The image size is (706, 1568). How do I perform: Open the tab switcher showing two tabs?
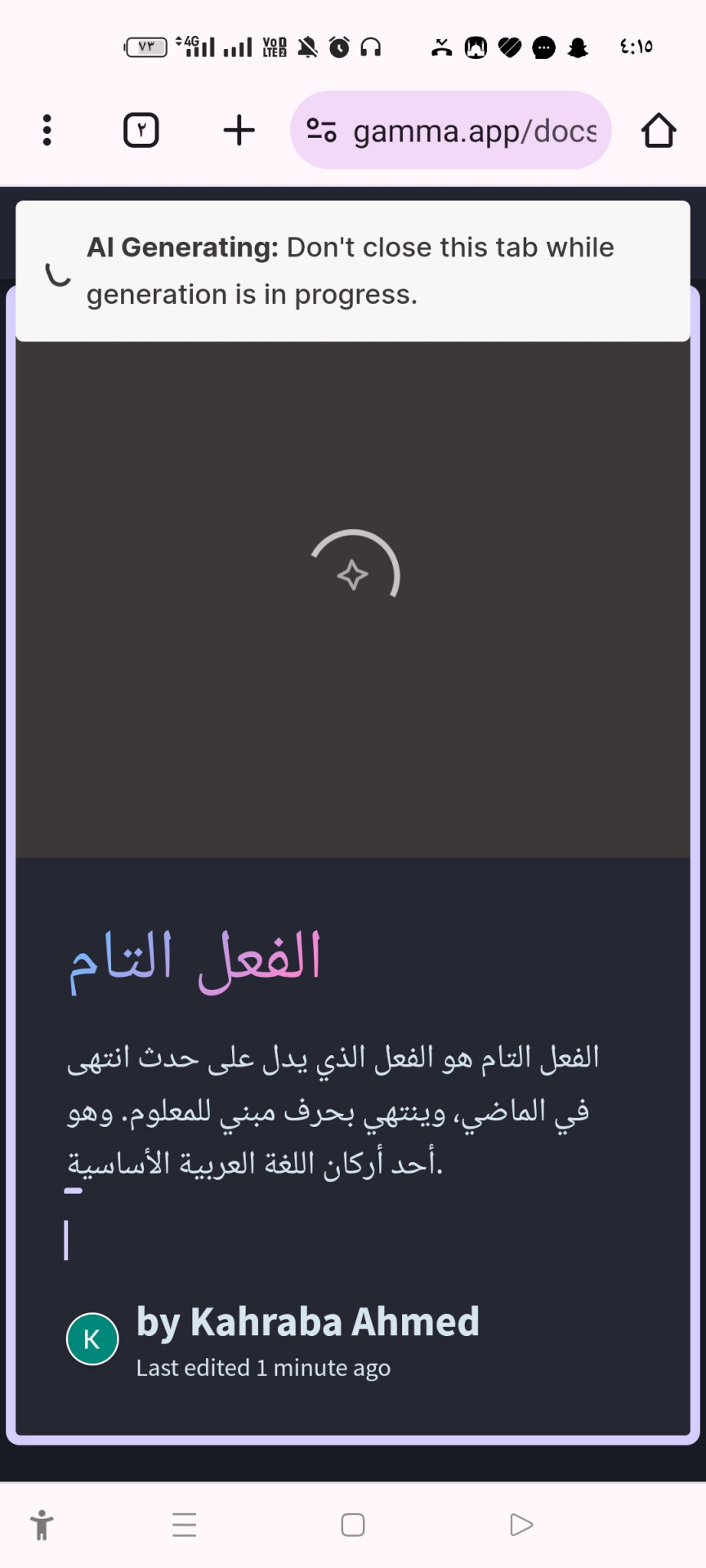141,130
